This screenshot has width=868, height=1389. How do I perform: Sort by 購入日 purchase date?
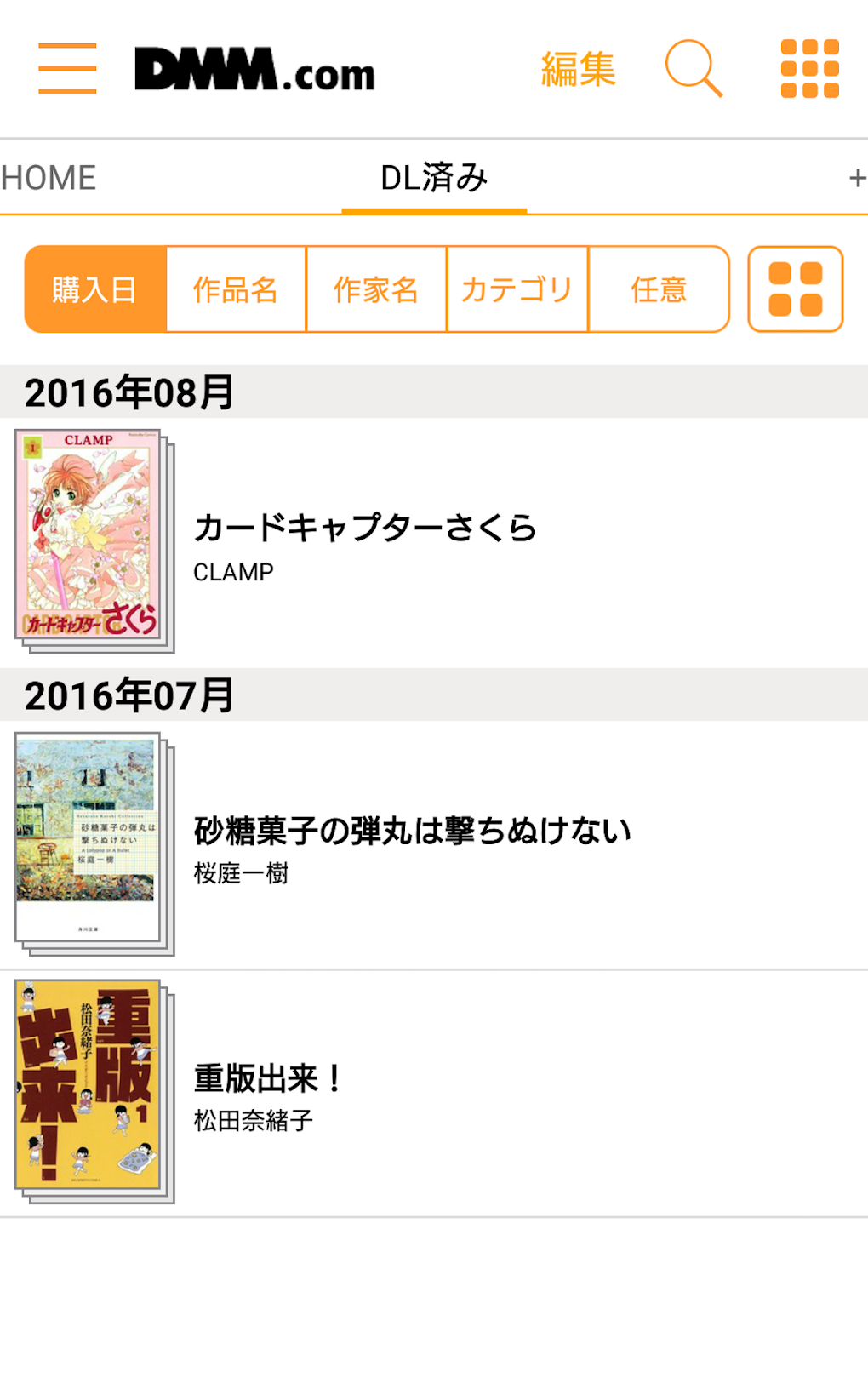click(95, 289)
